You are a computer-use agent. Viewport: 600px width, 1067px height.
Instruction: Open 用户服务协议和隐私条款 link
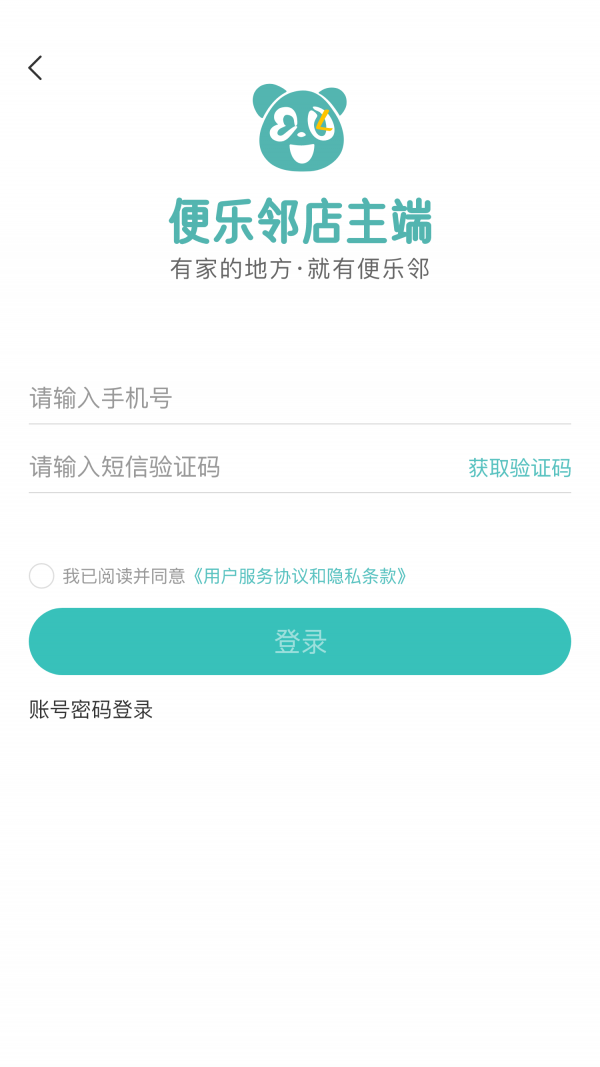tap(299, 576)
